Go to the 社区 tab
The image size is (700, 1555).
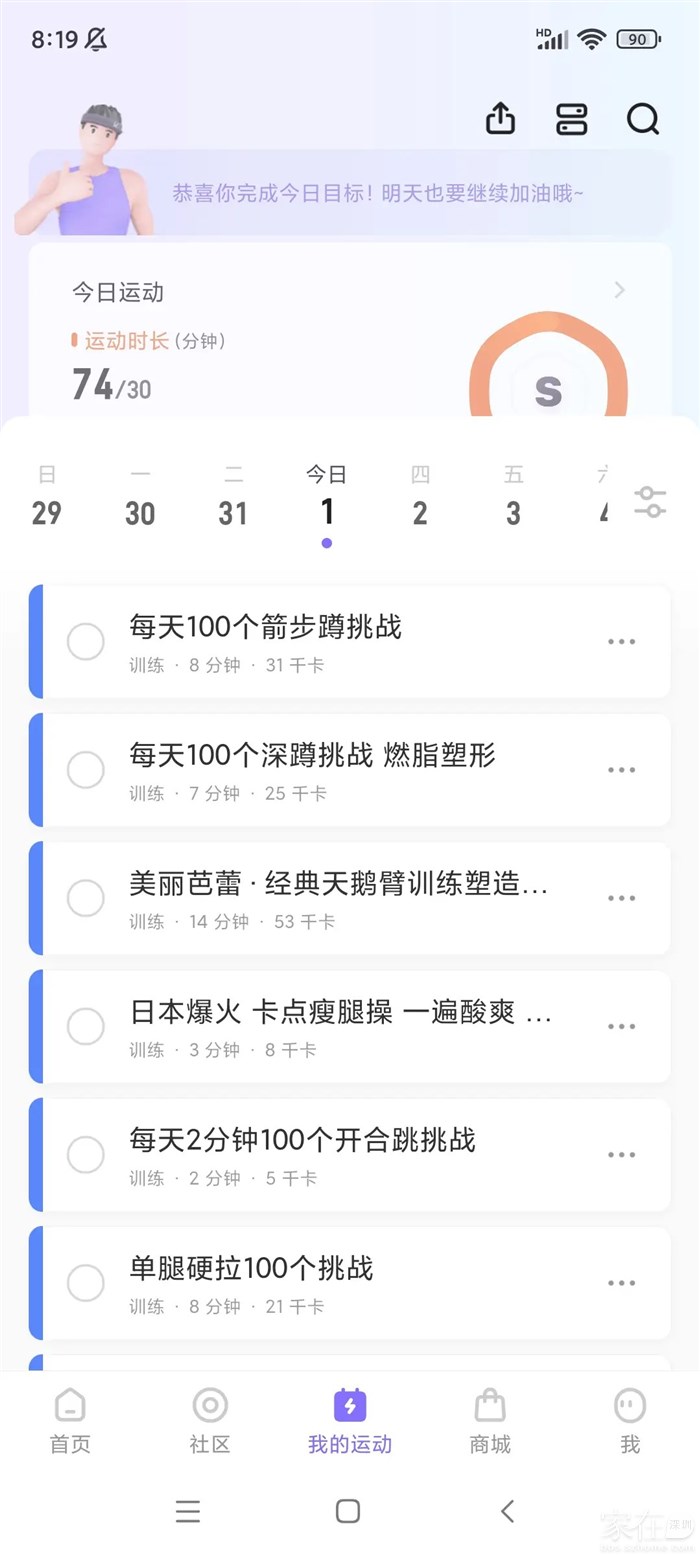pyautogui.click(x=210, y=1420)
